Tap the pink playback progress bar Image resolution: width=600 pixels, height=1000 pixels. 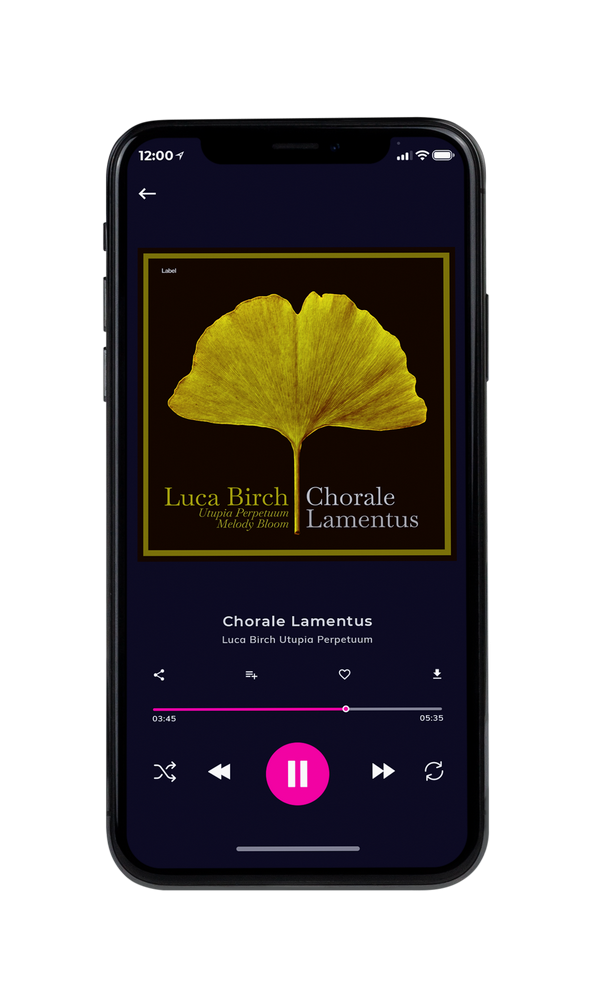(x=297, y=709)
